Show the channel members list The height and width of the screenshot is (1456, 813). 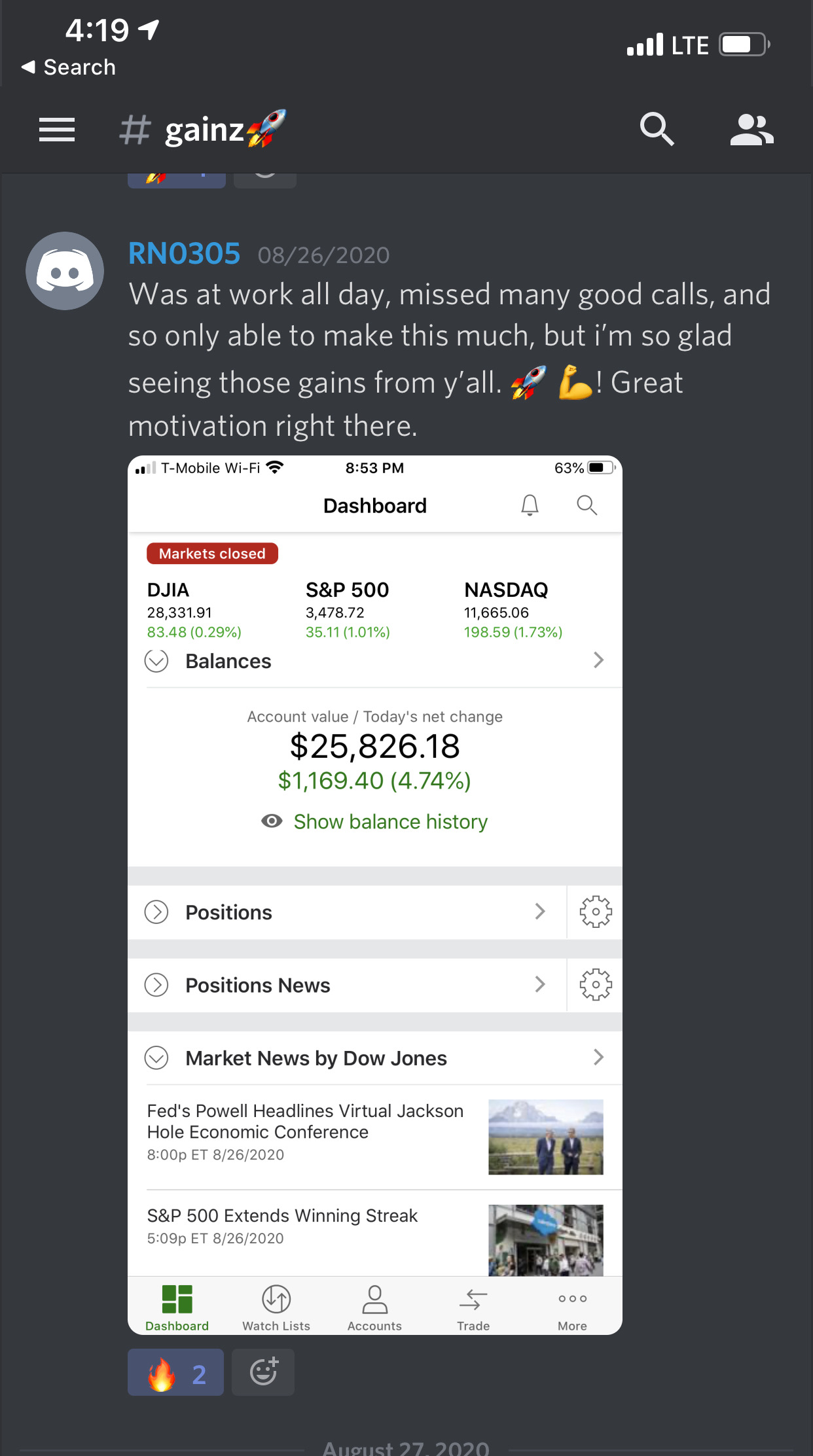pyautogui.click(x=752, y=130)
